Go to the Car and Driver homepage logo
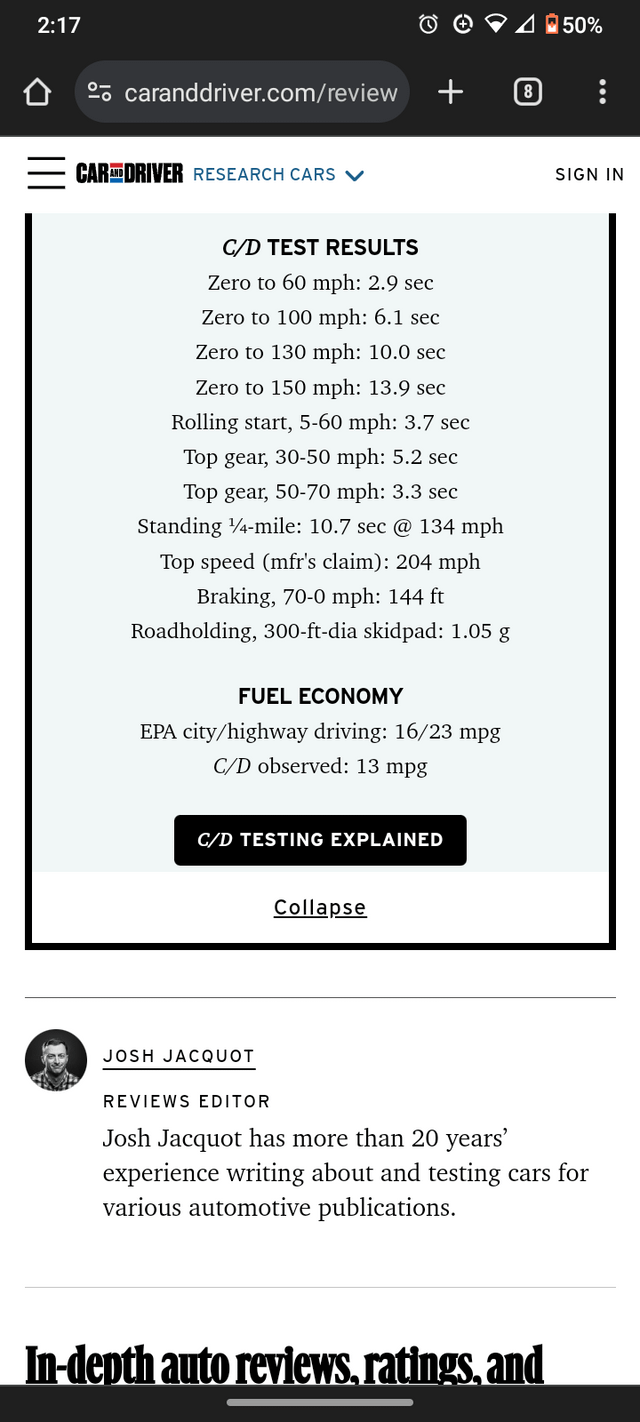This screenshot has width=640, height=1422. click(x=130, y=174)
